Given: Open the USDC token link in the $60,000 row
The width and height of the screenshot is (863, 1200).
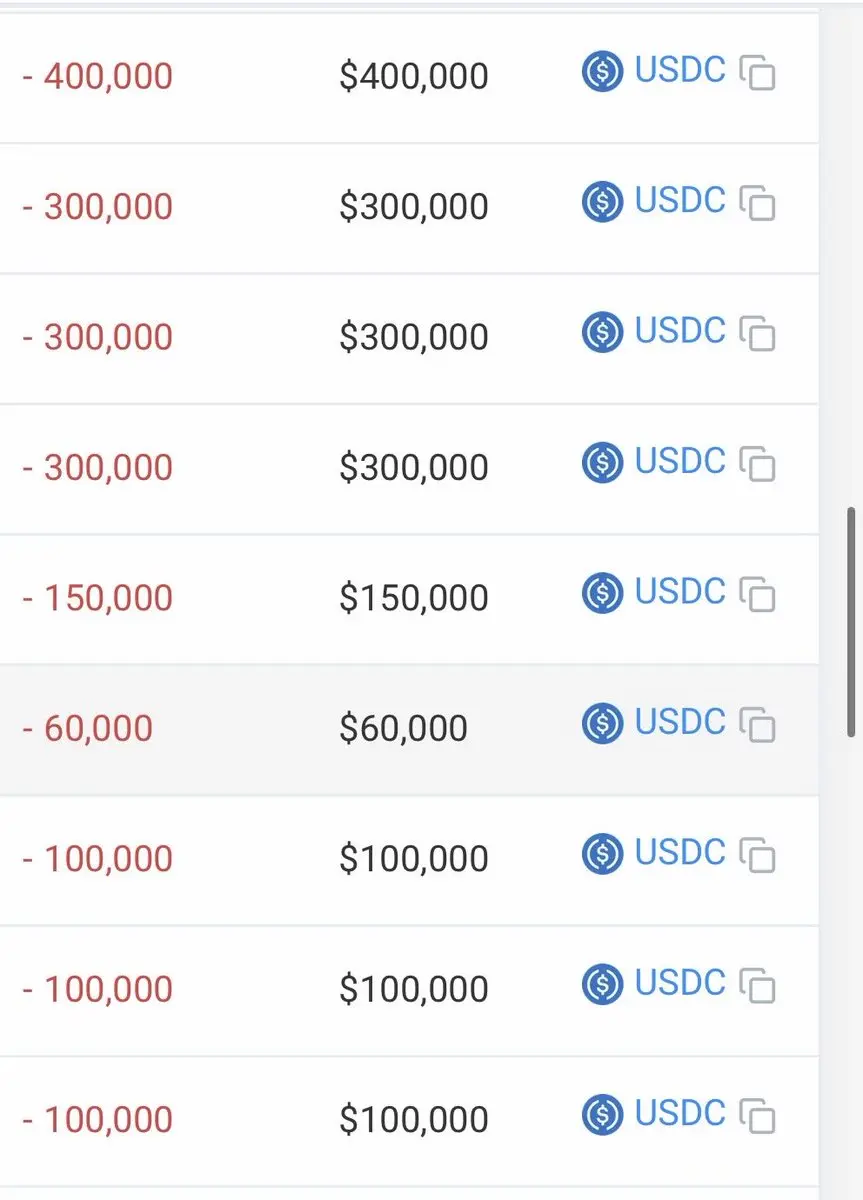Looking at the screenshot, I should [679, 722].
